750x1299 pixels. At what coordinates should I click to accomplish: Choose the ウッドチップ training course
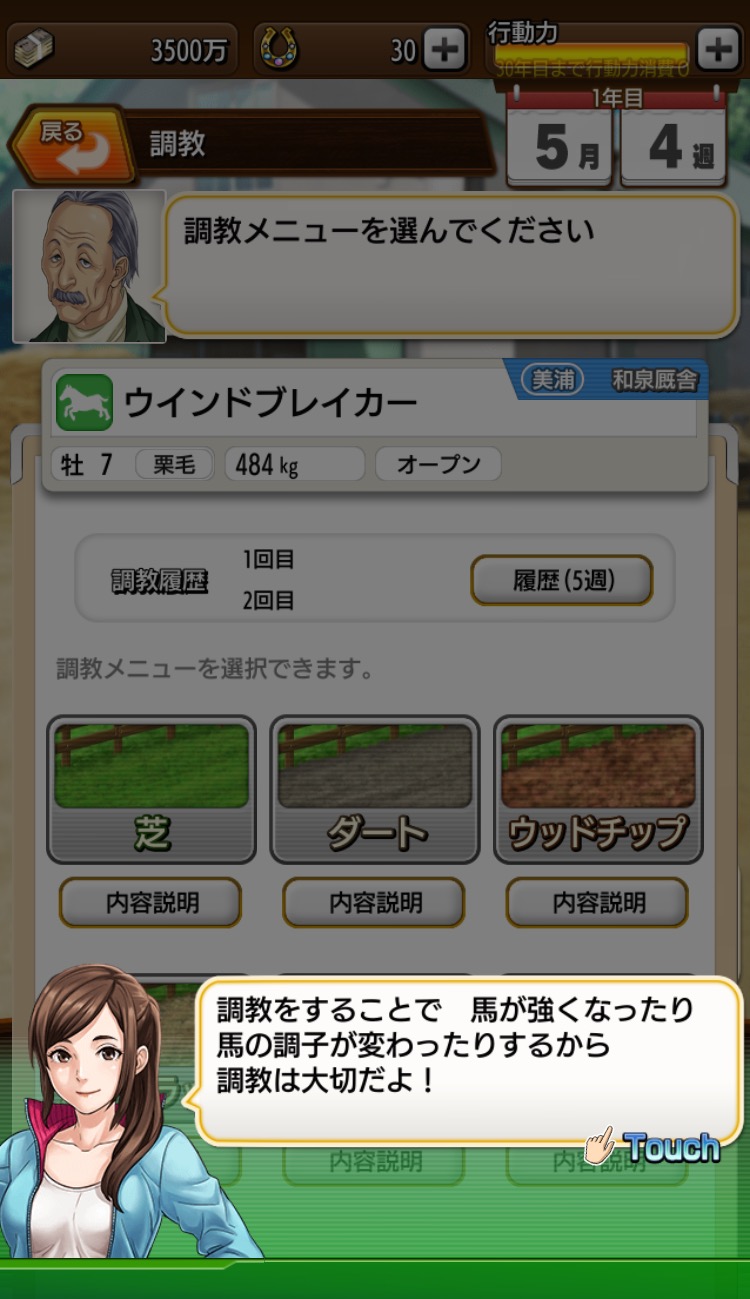click(598, 789)
